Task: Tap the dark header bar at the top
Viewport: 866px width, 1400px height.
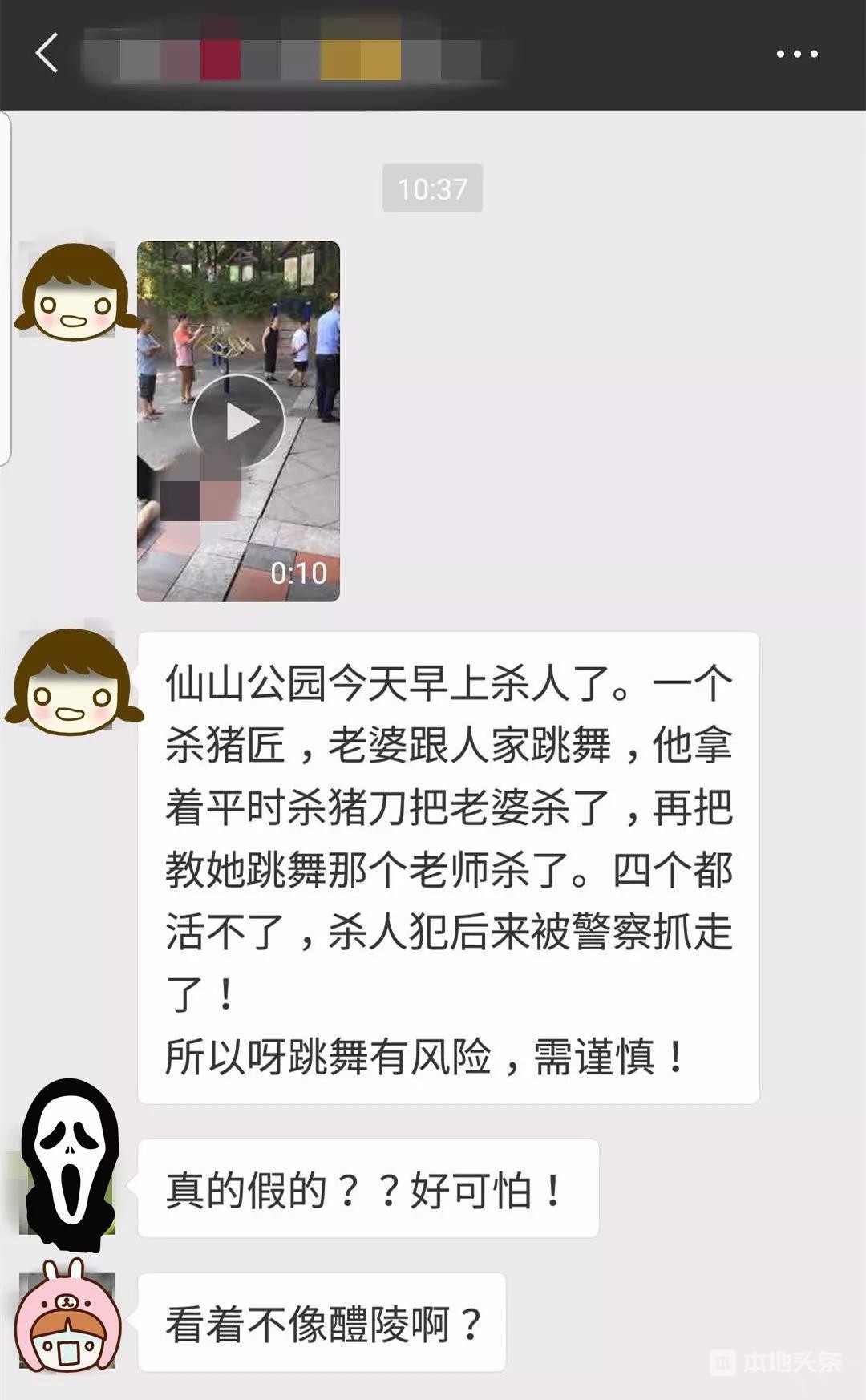Action: 433,55
